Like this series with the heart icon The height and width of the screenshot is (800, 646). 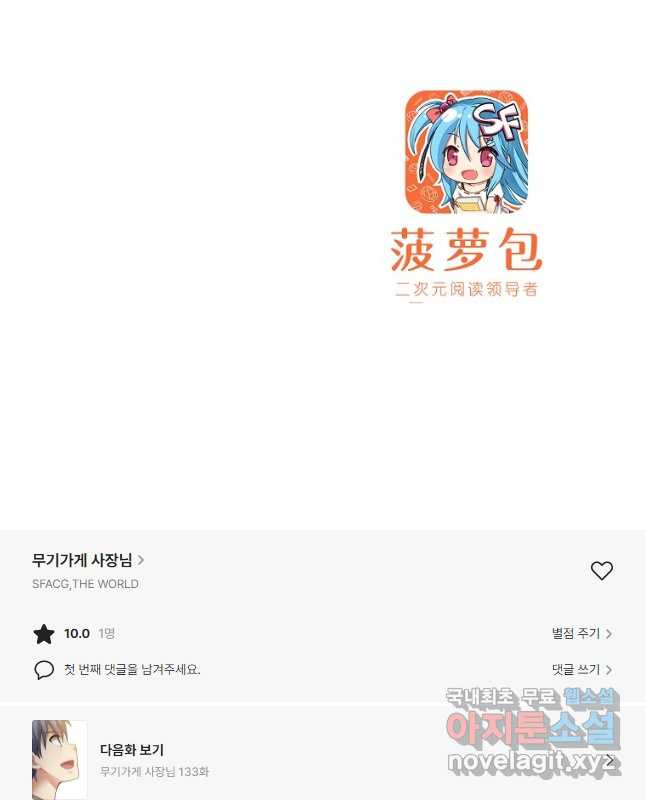pyautogui.click(x=601, y=571)
